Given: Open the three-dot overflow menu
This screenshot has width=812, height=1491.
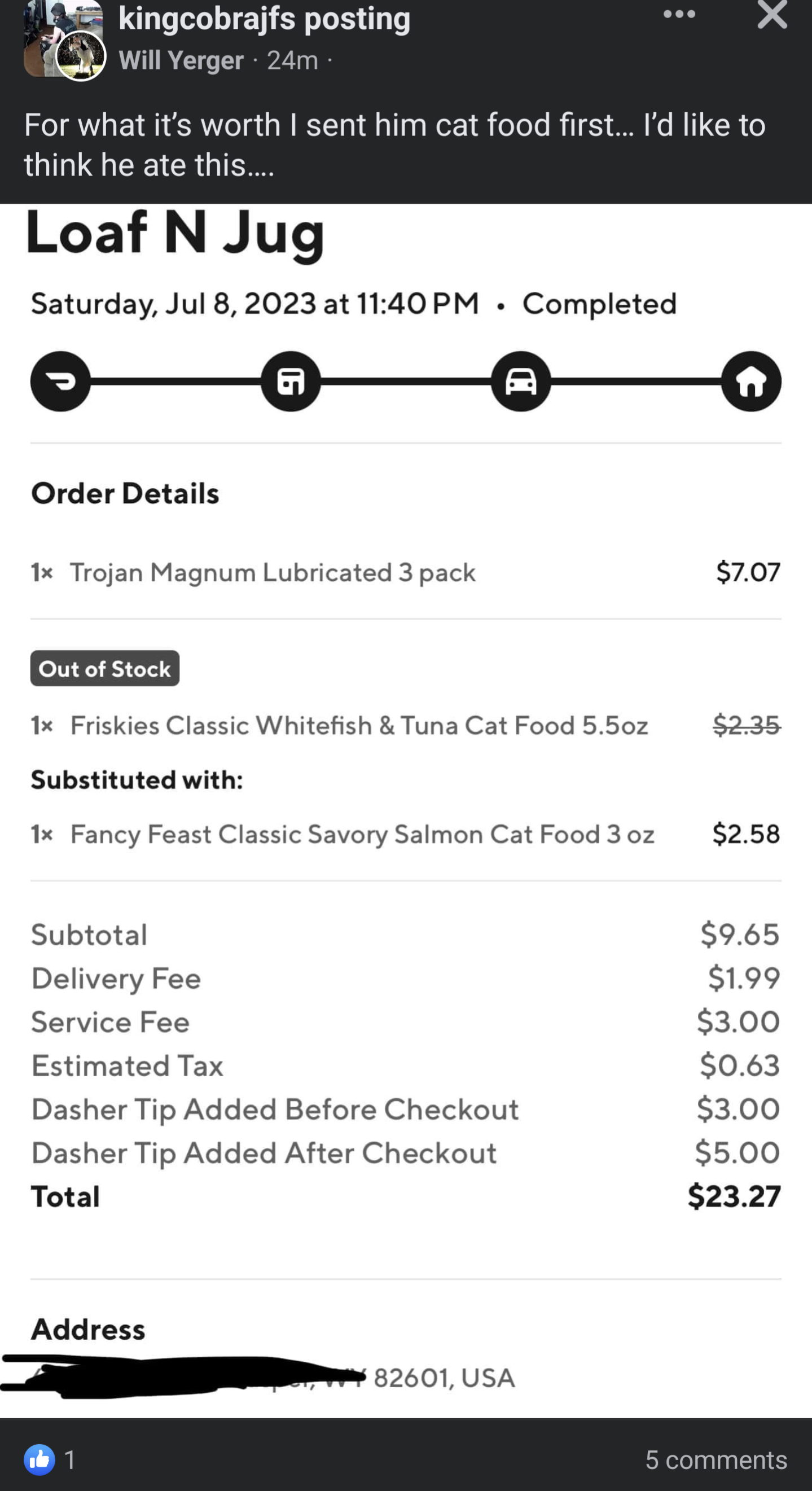Looking at the screenshot, I should [x=679, y=14].
